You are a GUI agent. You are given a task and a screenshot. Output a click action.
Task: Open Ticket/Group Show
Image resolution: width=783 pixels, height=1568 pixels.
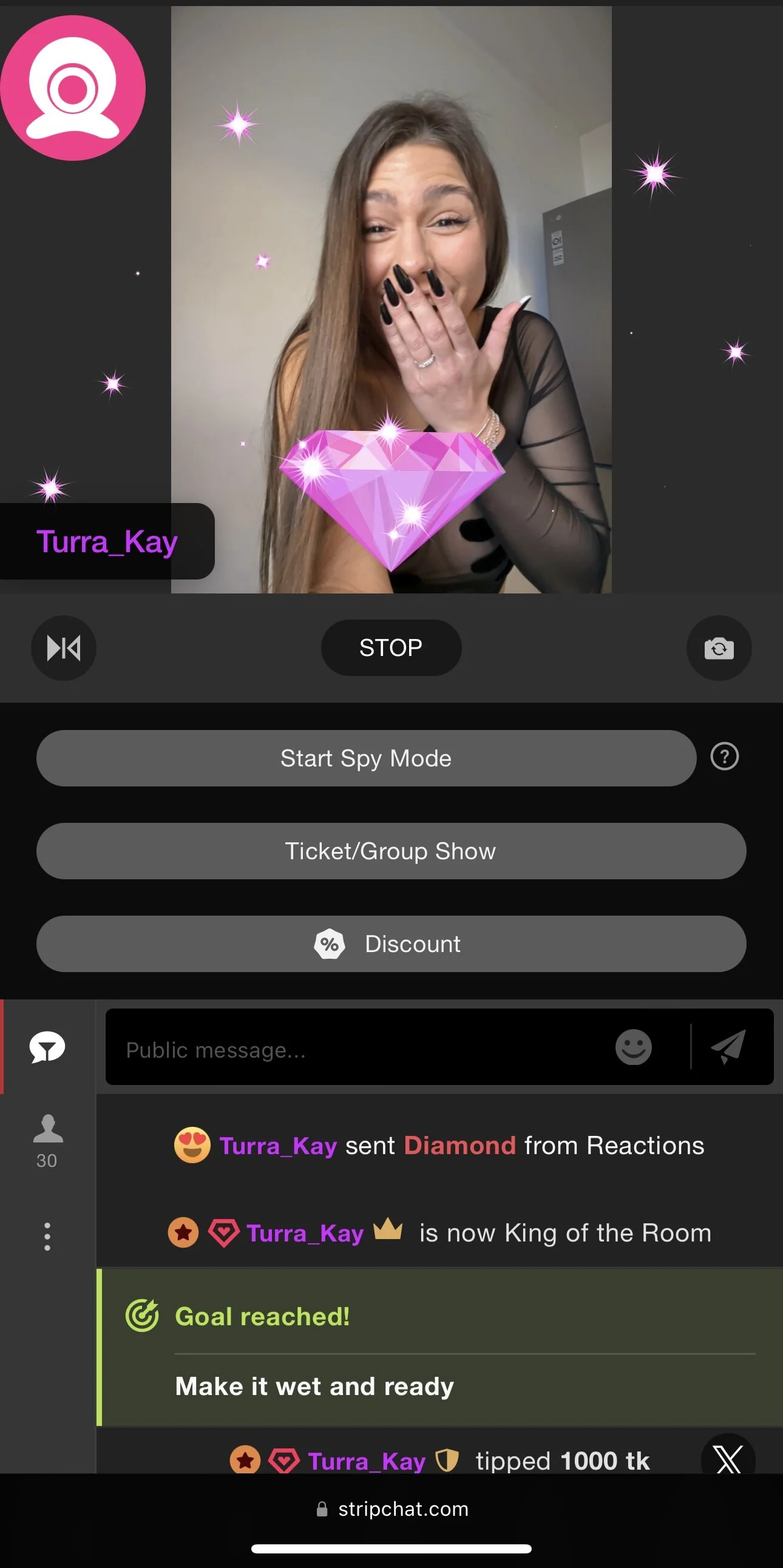click(391, 851)
